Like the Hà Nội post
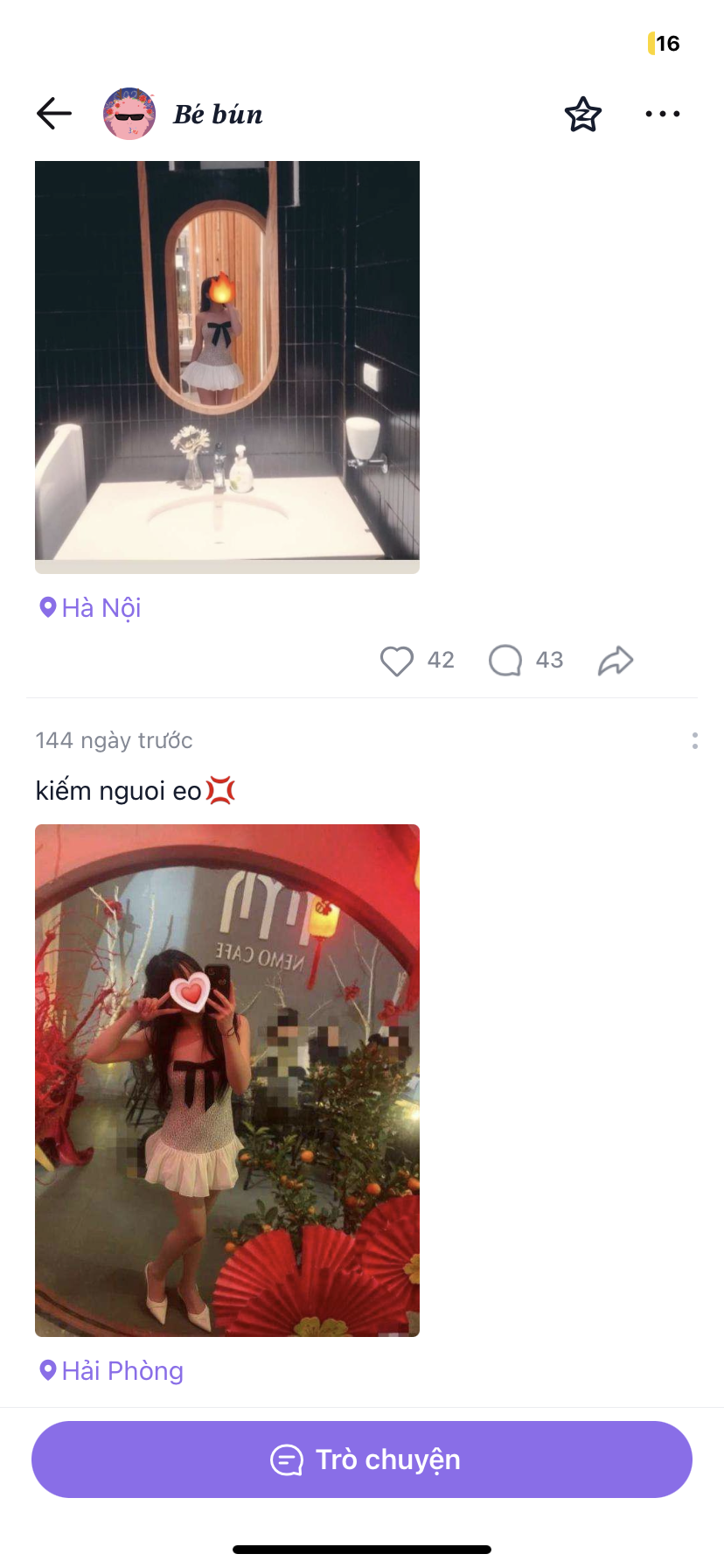 (397, 661)
